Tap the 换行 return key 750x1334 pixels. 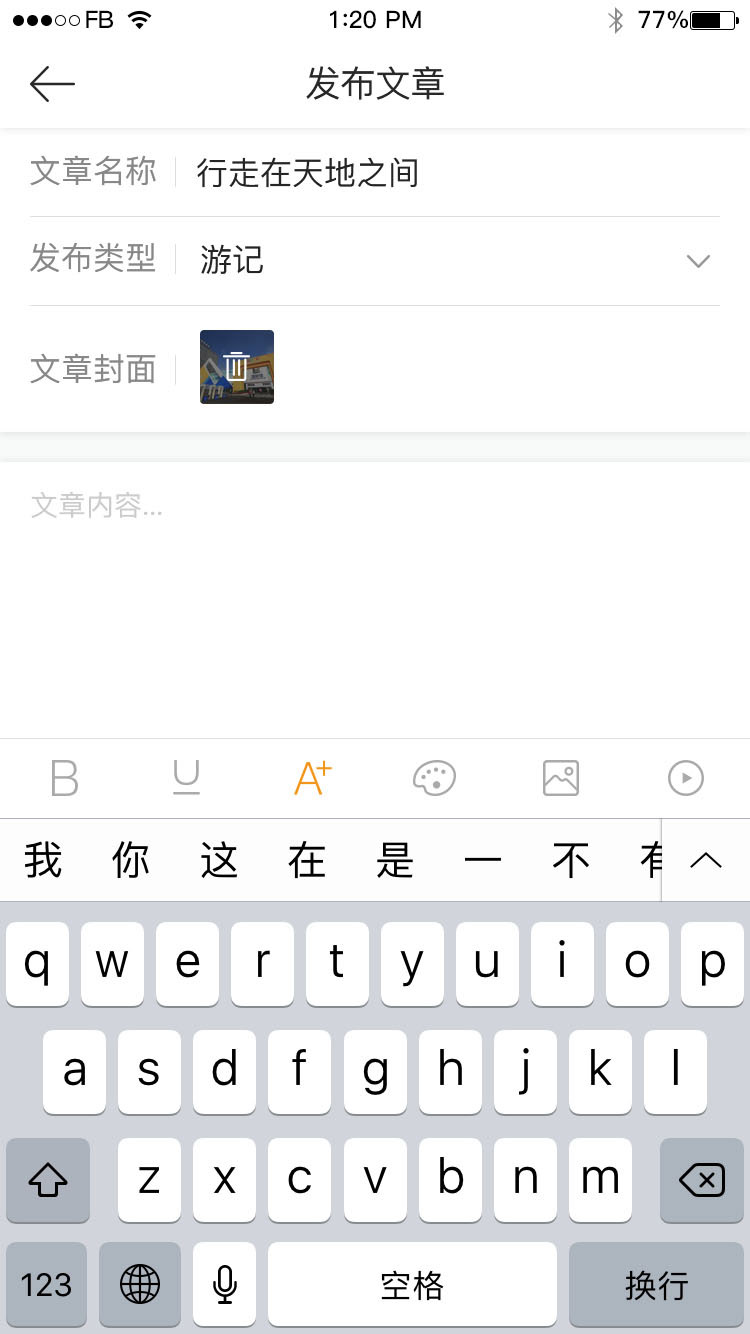coord(656,1285)
